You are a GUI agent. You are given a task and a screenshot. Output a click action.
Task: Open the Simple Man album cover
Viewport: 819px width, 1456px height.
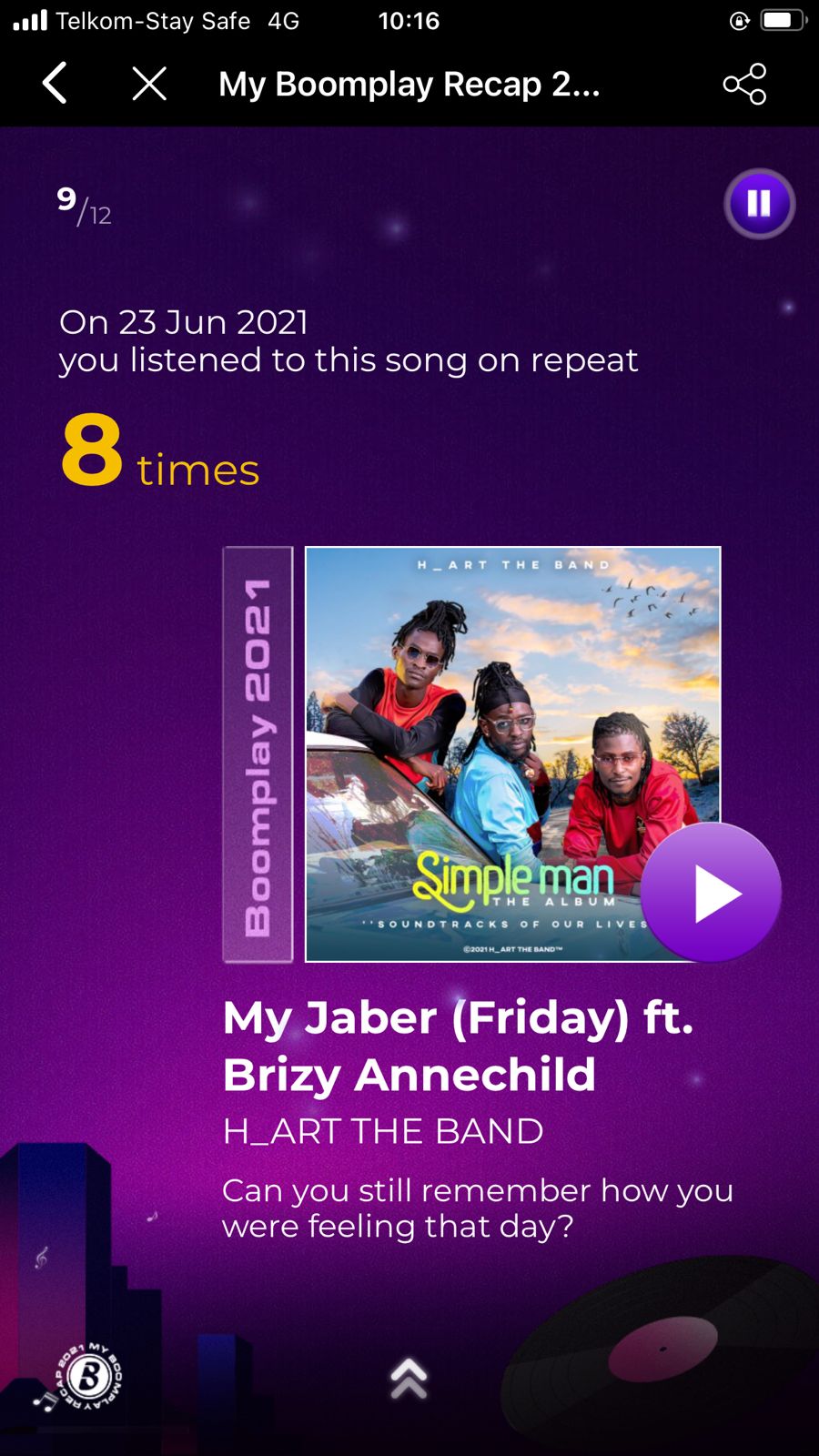(x=491, y=728)
